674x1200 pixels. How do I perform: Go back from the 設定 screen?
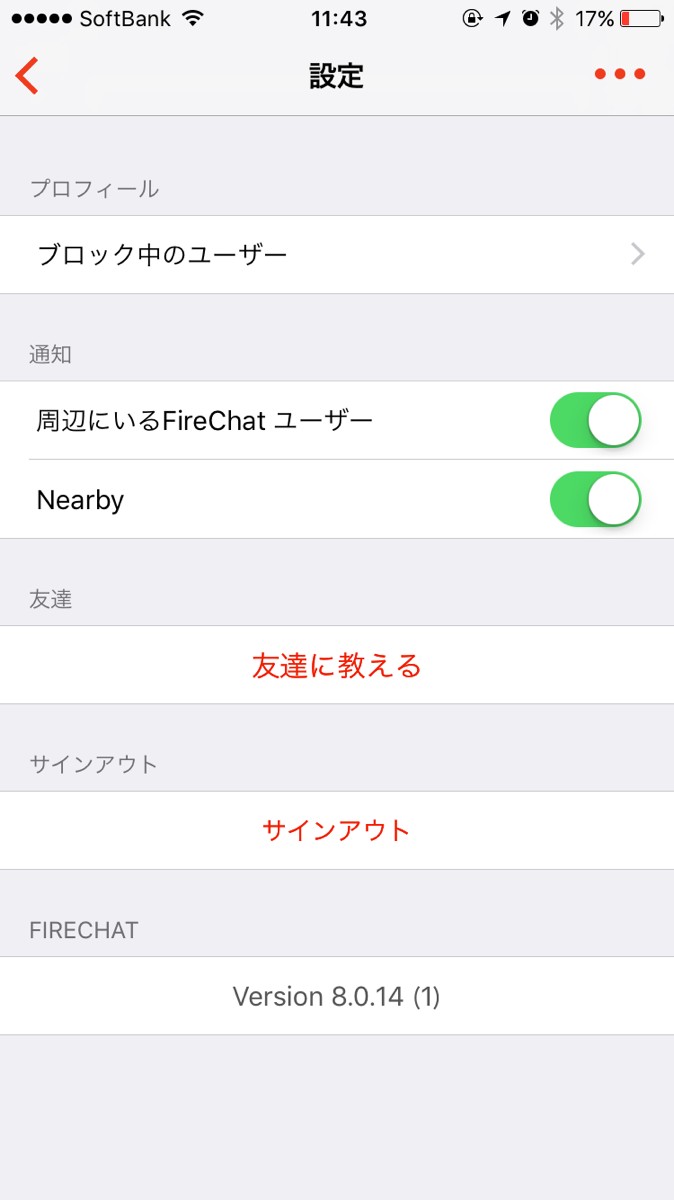27,76
